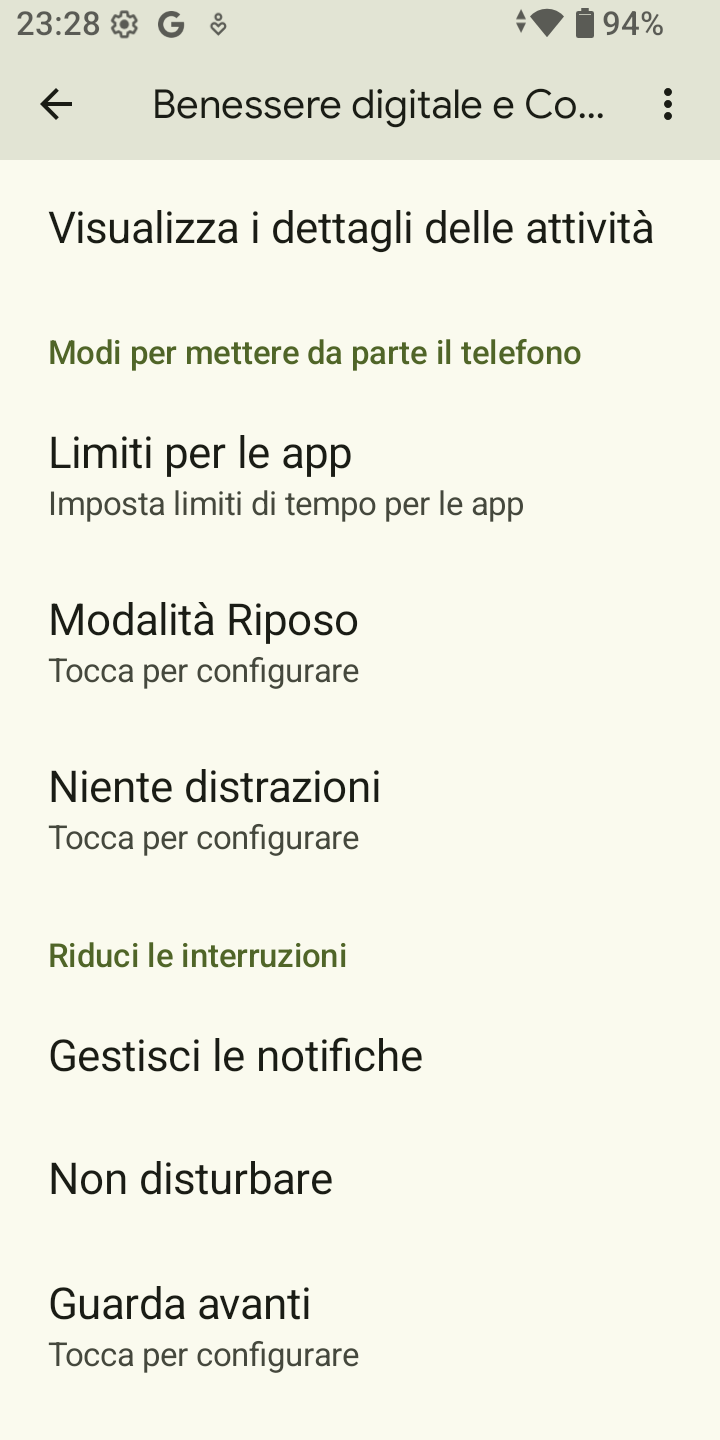Viewport: 720px width, 1440px height.
Task: Select Gestisci le notifiche
Action: pos(360,1056)
